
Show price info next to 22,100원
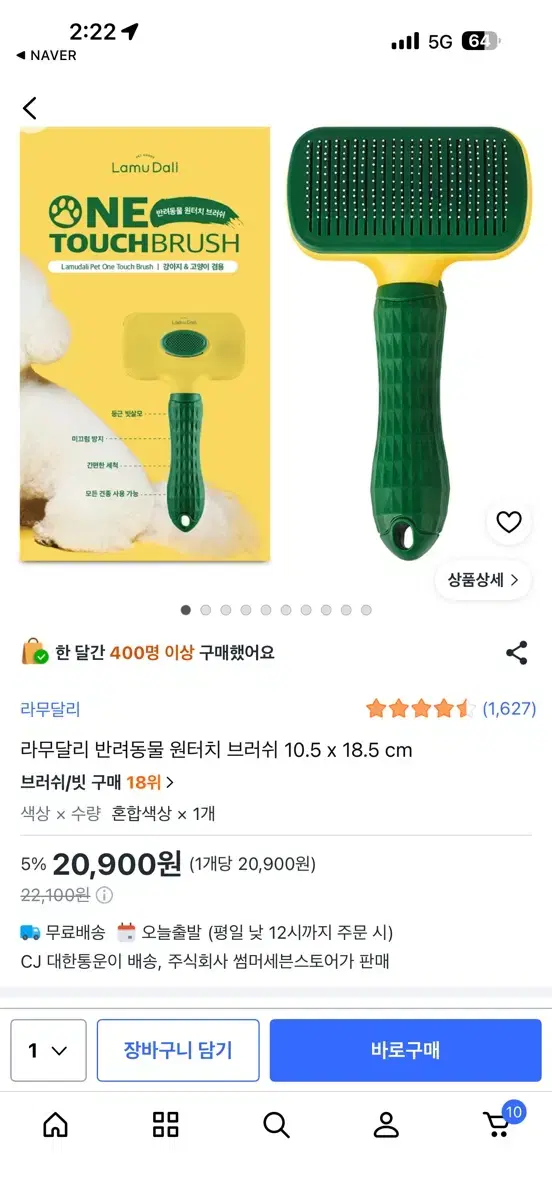pyautogui.click(x=104, y=894)
